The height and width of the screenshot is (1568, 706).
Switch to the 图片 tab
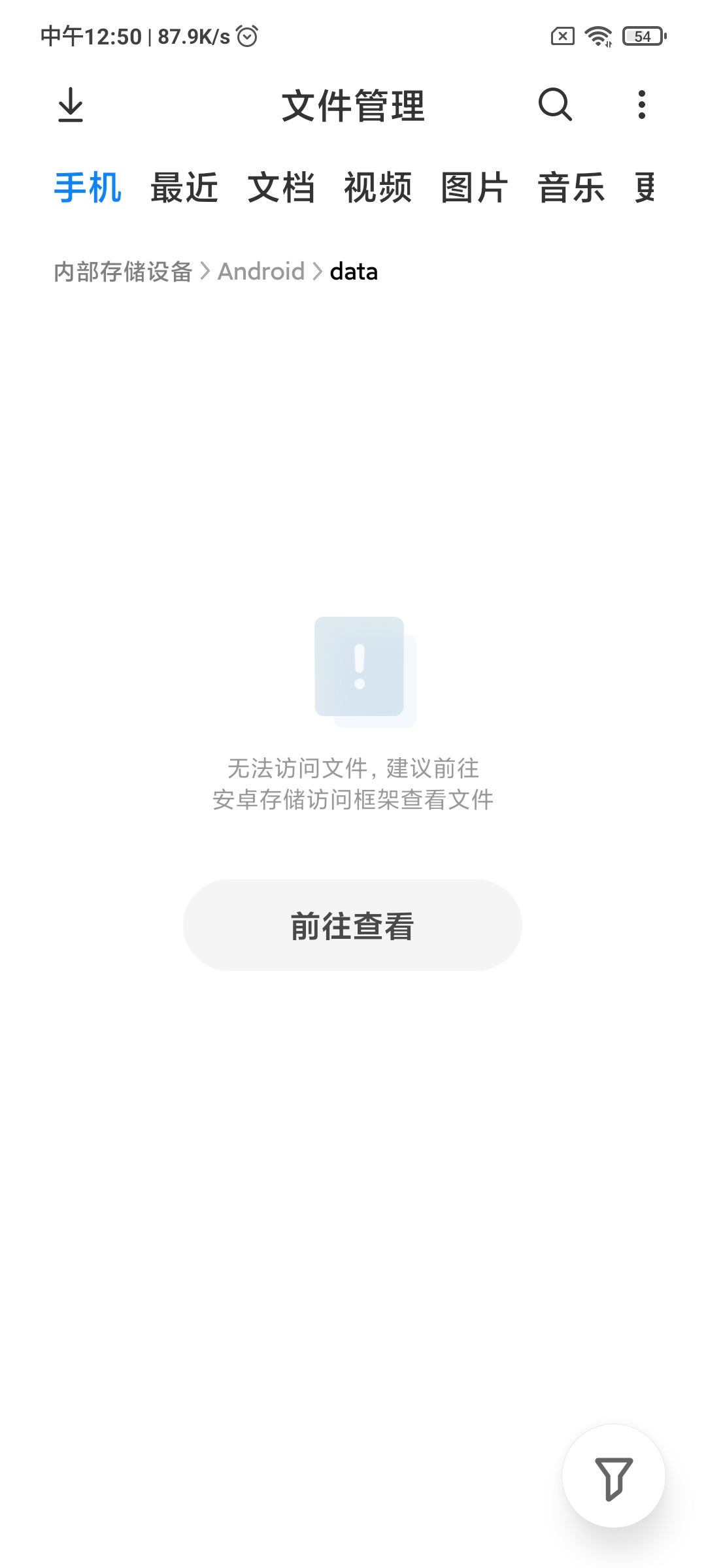pyautogui.click(x=475, y=188)
